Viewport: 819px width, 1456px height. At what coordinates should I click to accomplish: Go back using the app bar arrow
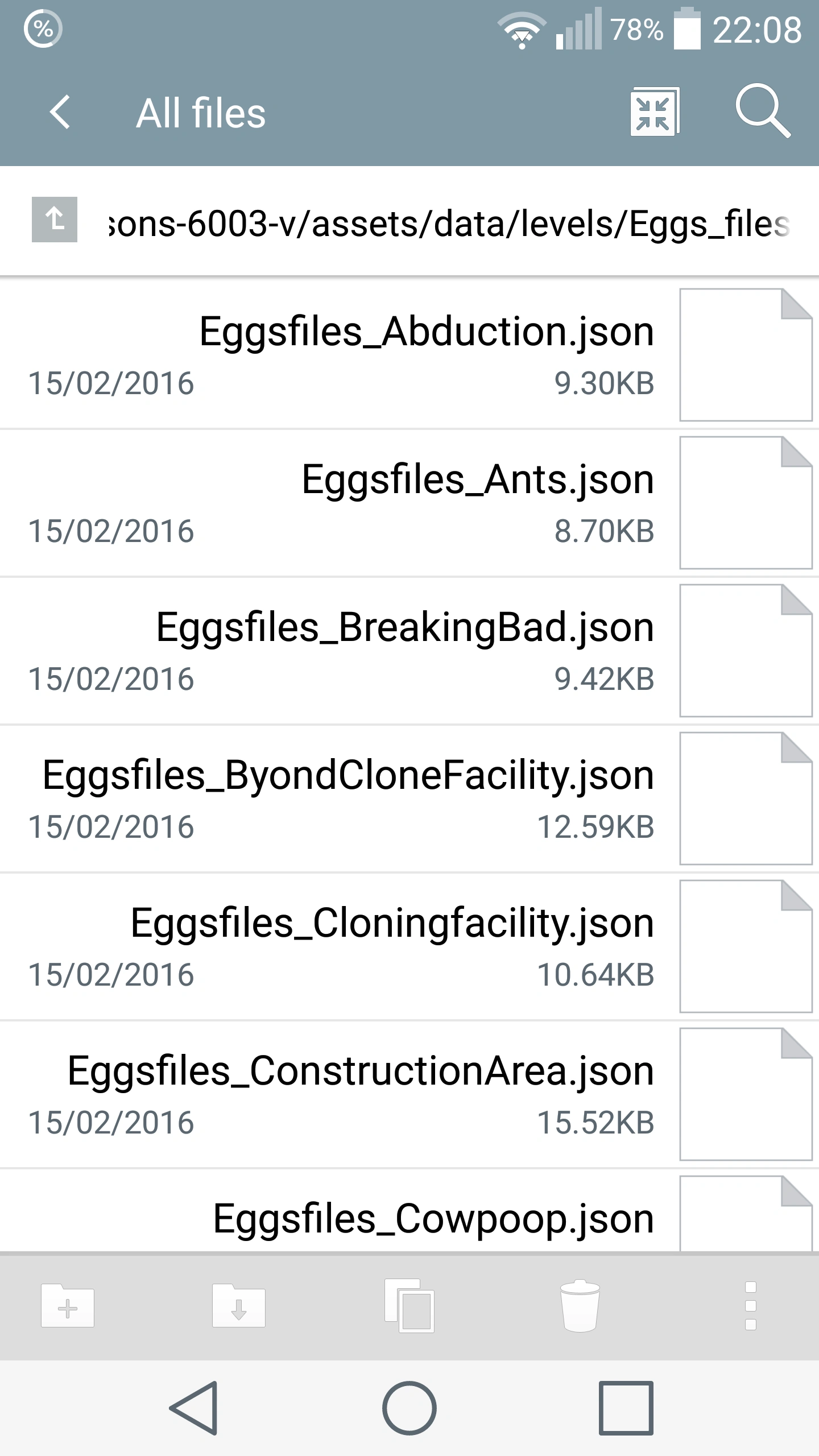(60, 112)
